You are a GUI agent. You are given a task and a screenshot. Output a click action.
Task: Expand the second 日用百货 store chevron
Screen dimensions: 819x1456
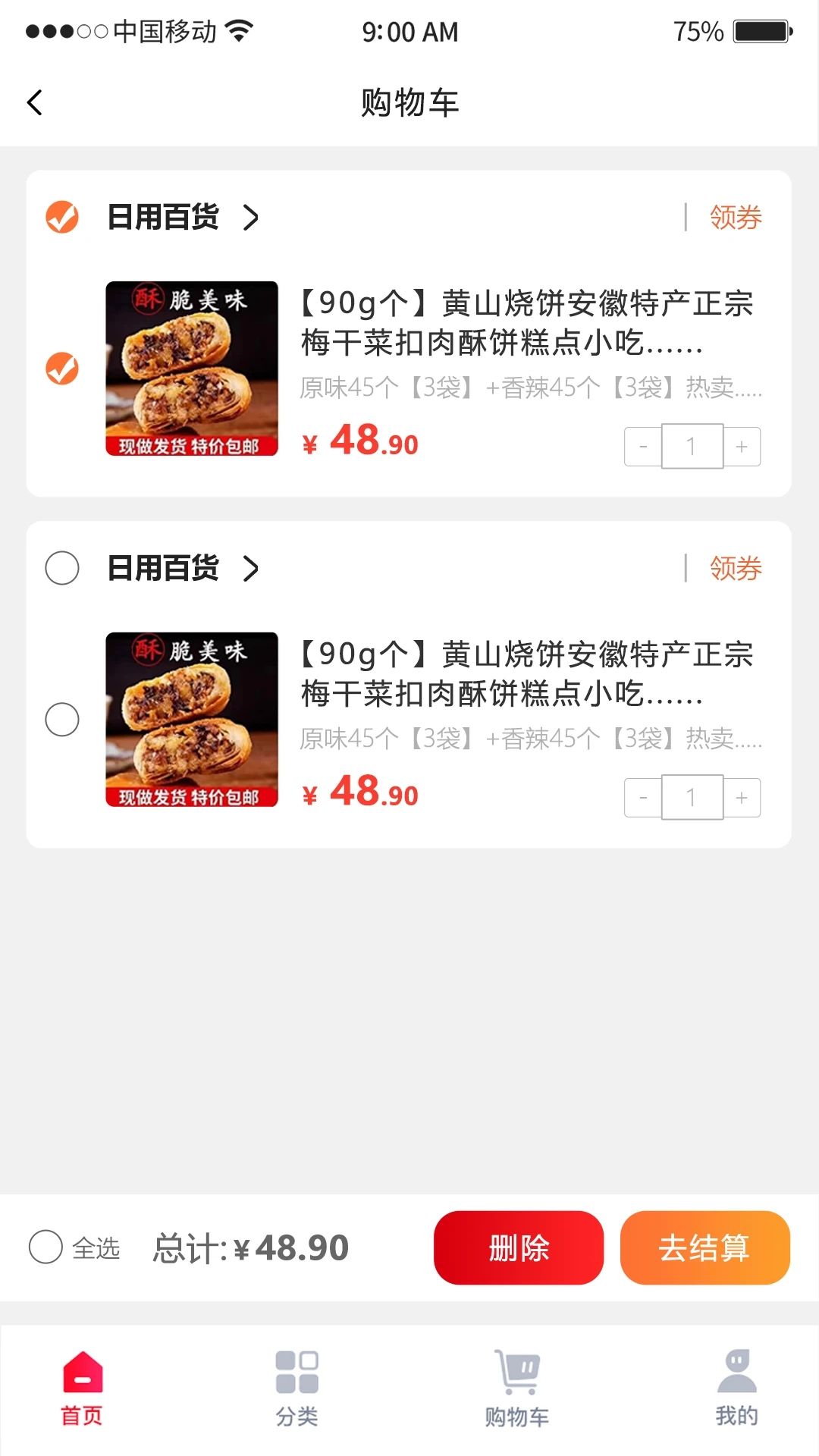(252, 568)
